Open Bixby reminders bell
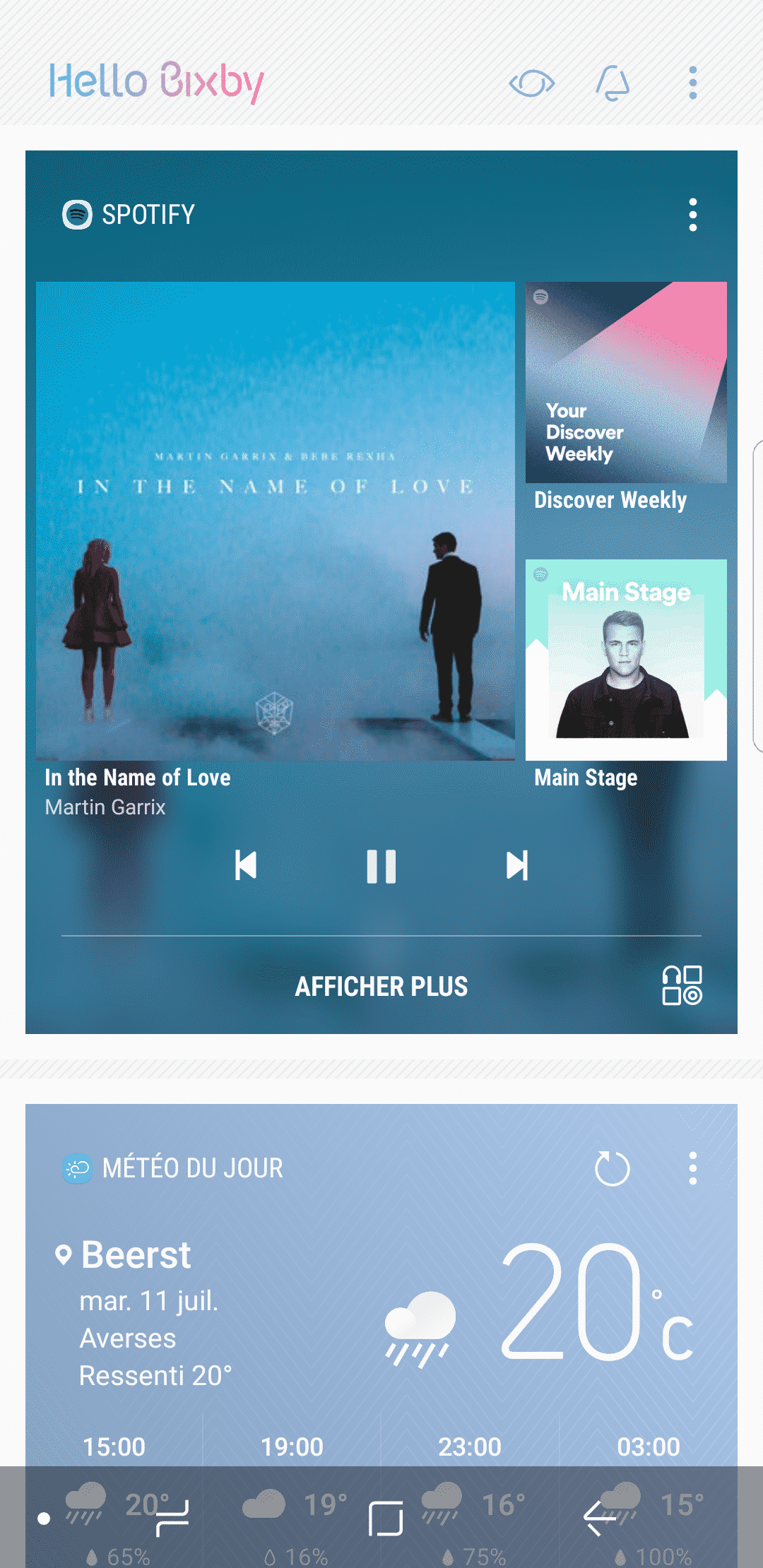Screen dimensions: 763x1568 click(x=613, y=83)
